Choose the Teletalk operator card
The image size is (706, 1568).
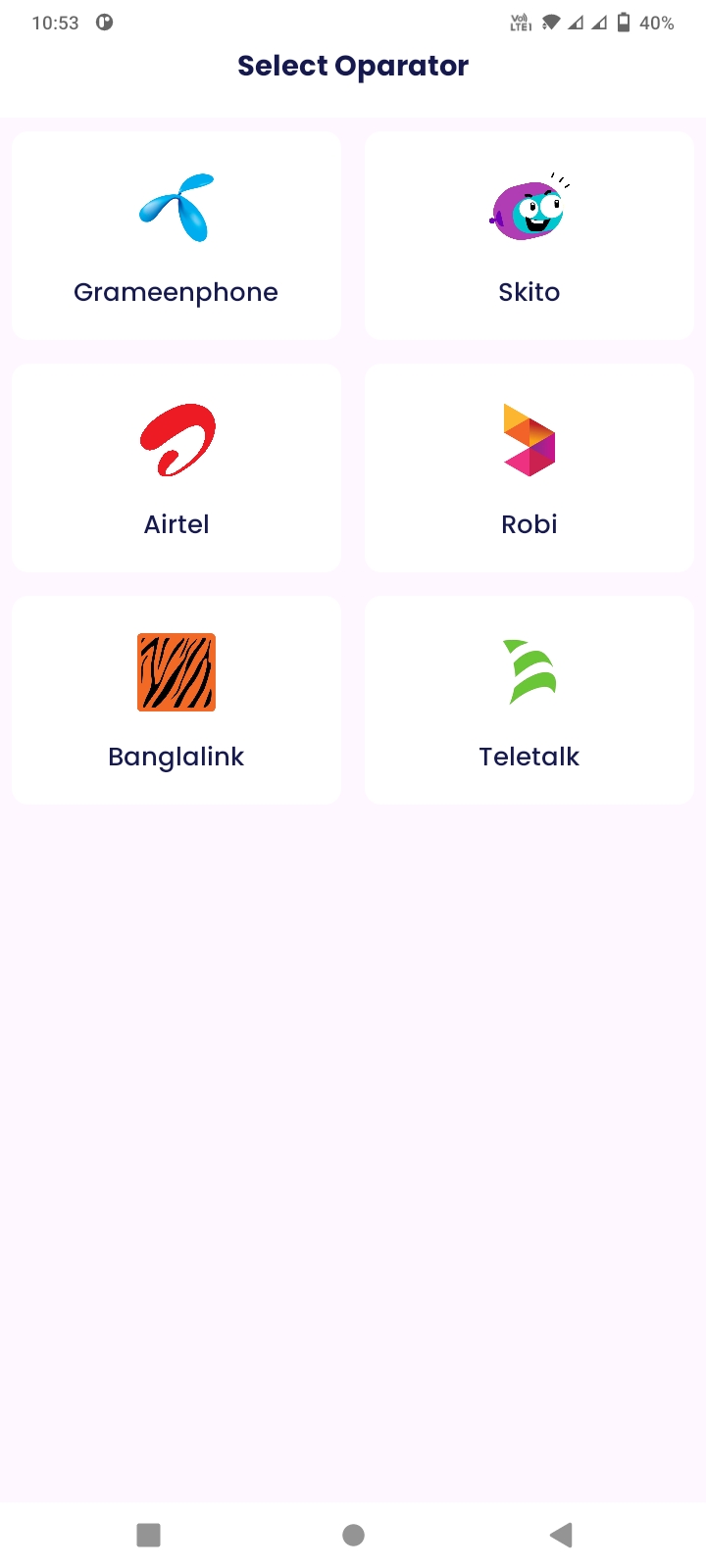529,701
